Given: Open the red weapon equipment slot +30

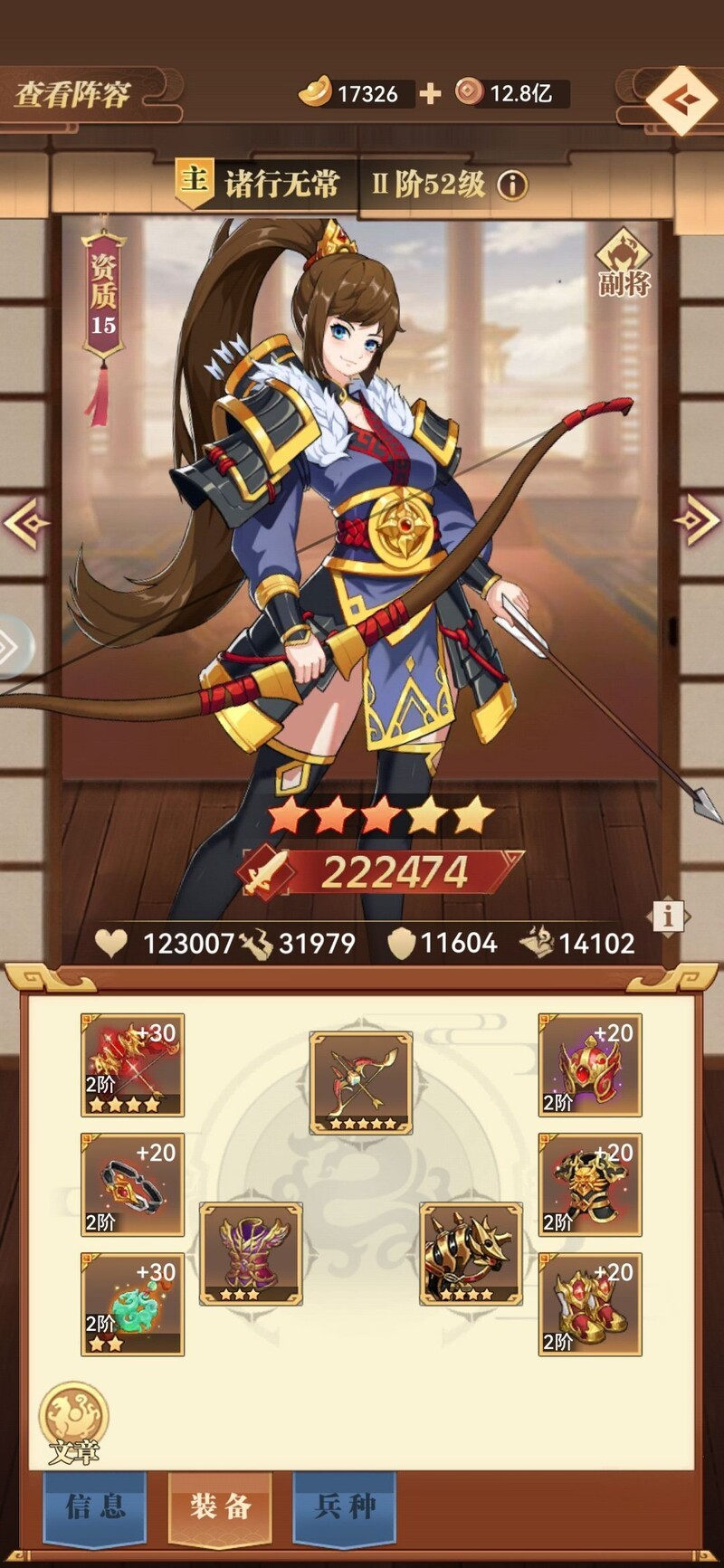Looking at the screenshot, I should pos(132,1065).
